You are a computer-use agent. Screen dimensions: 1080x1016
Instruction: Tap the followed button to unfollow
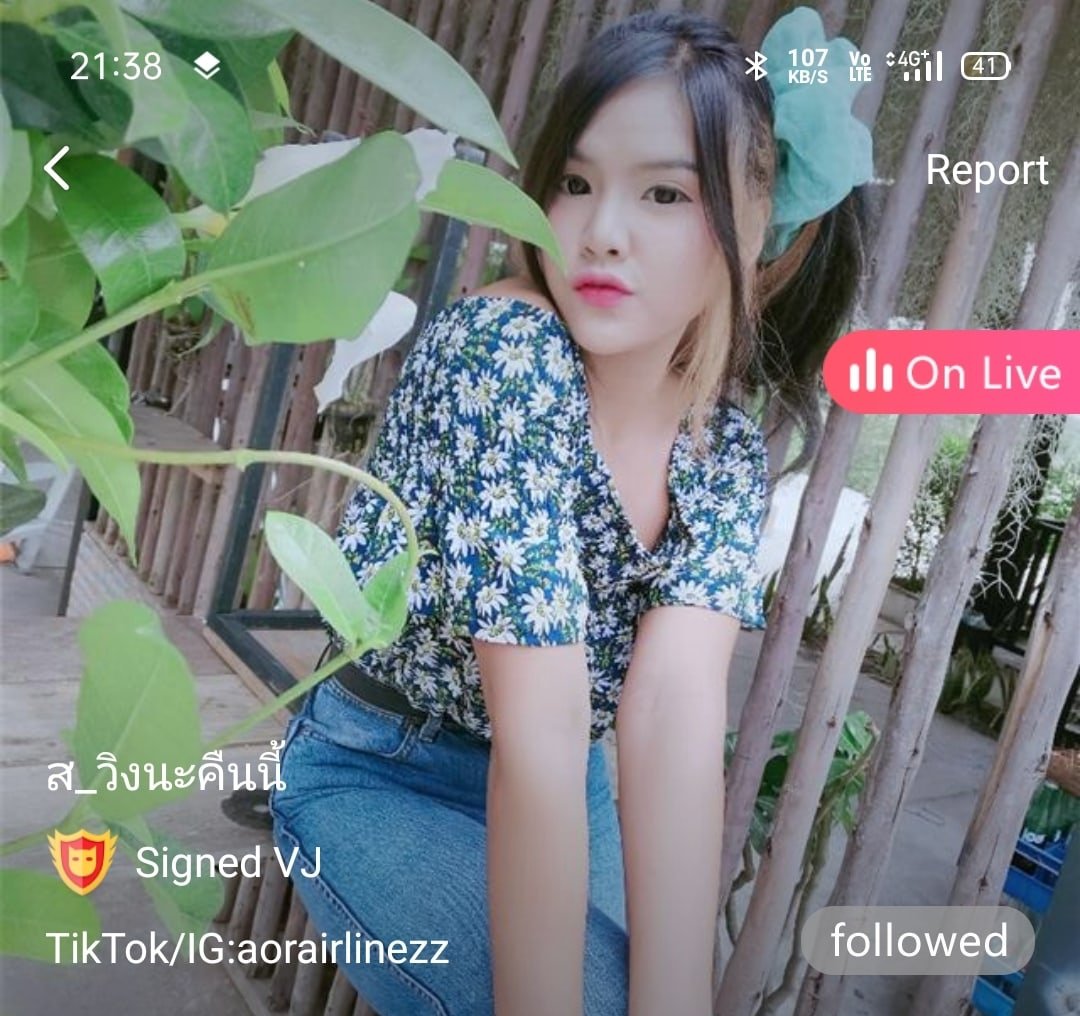918,941
